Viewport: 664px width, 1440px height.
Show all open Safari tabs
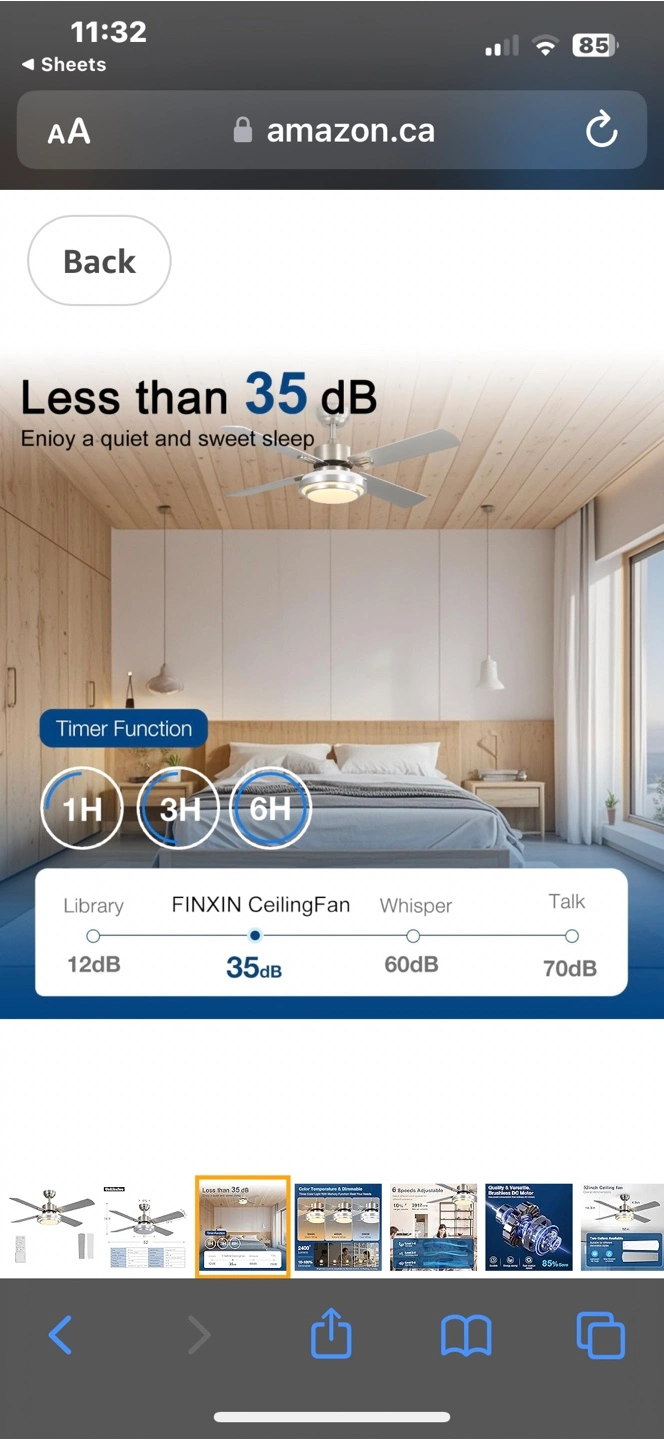click(x=601, y=1336)
